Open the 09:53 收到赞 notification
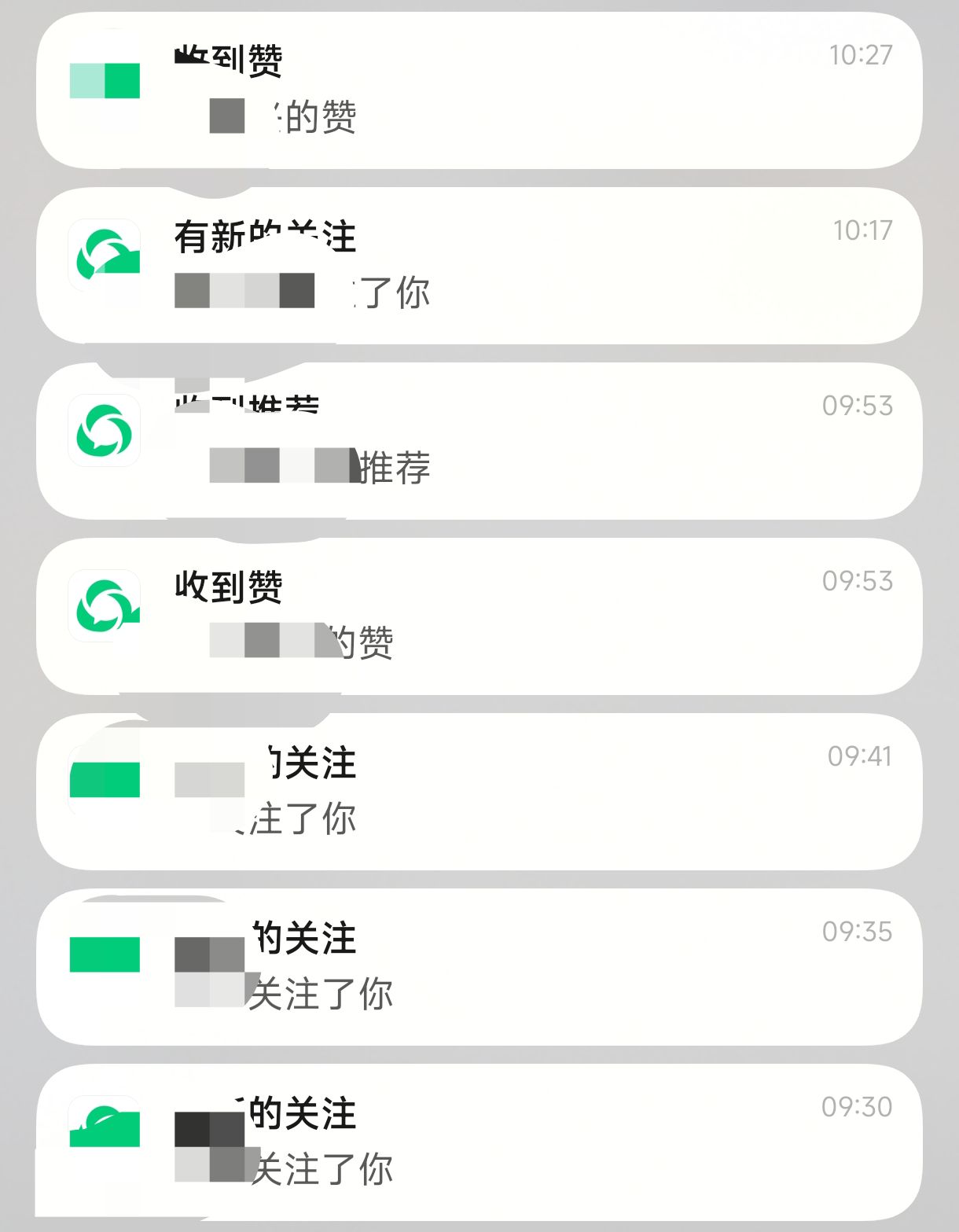This screenshot has height=1232, width=959. pyautogui.click(x=479, y=616)
